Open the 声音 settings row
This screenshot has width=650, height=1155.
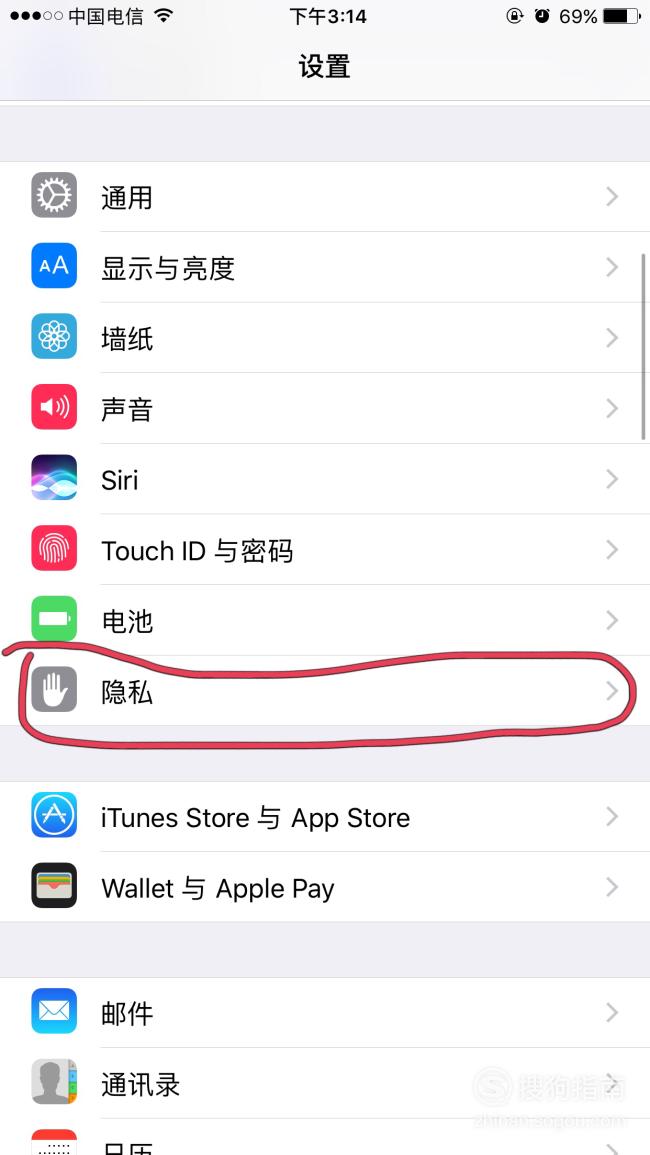click(325, 409)
